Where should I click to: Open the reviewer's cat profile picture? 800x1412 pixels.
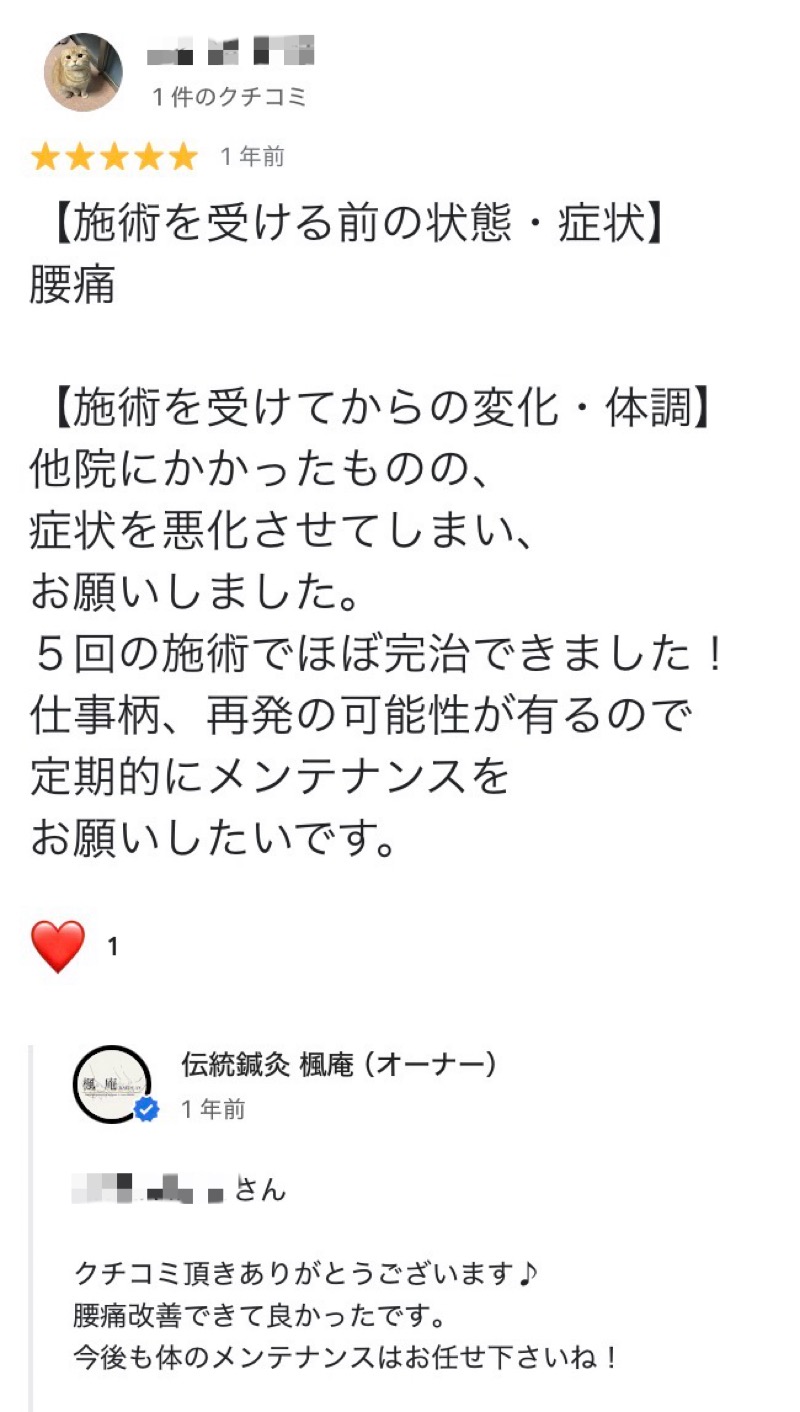tap(83, 72)
